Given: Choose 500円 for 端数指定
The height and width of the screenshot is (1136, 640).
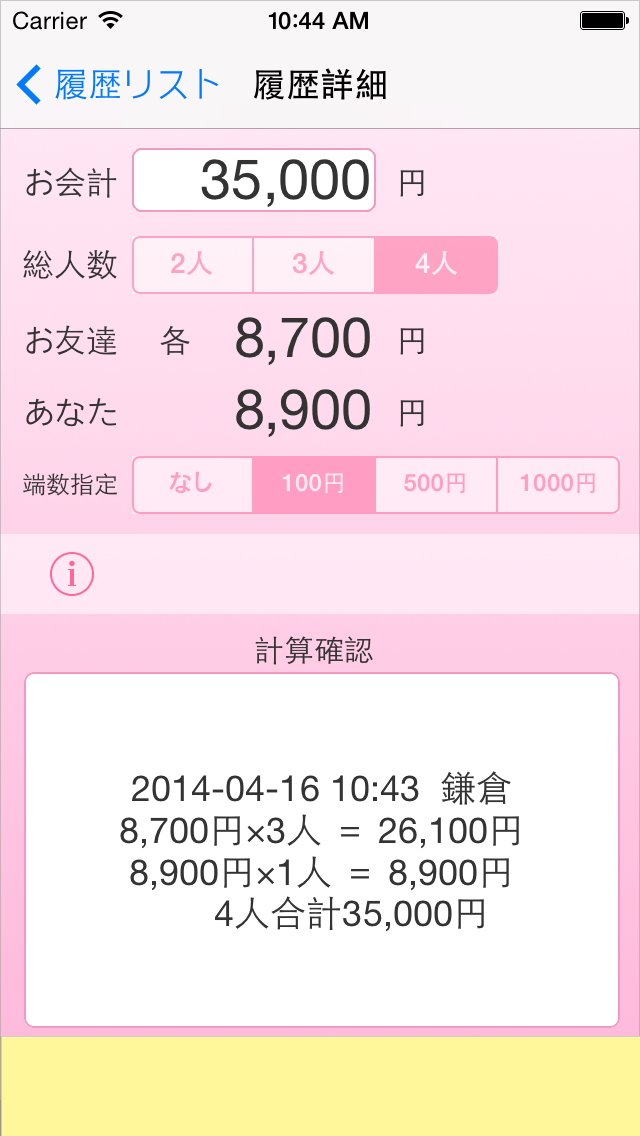Looking at the screenshot, I should (x=436, y=485).
